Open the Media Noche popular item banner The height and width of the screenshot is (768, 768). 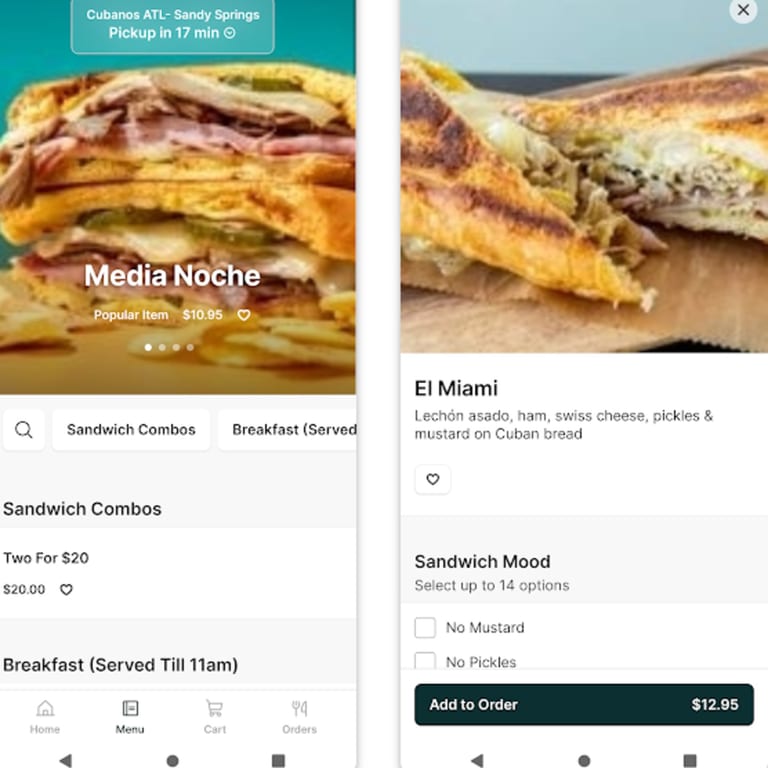172,276
